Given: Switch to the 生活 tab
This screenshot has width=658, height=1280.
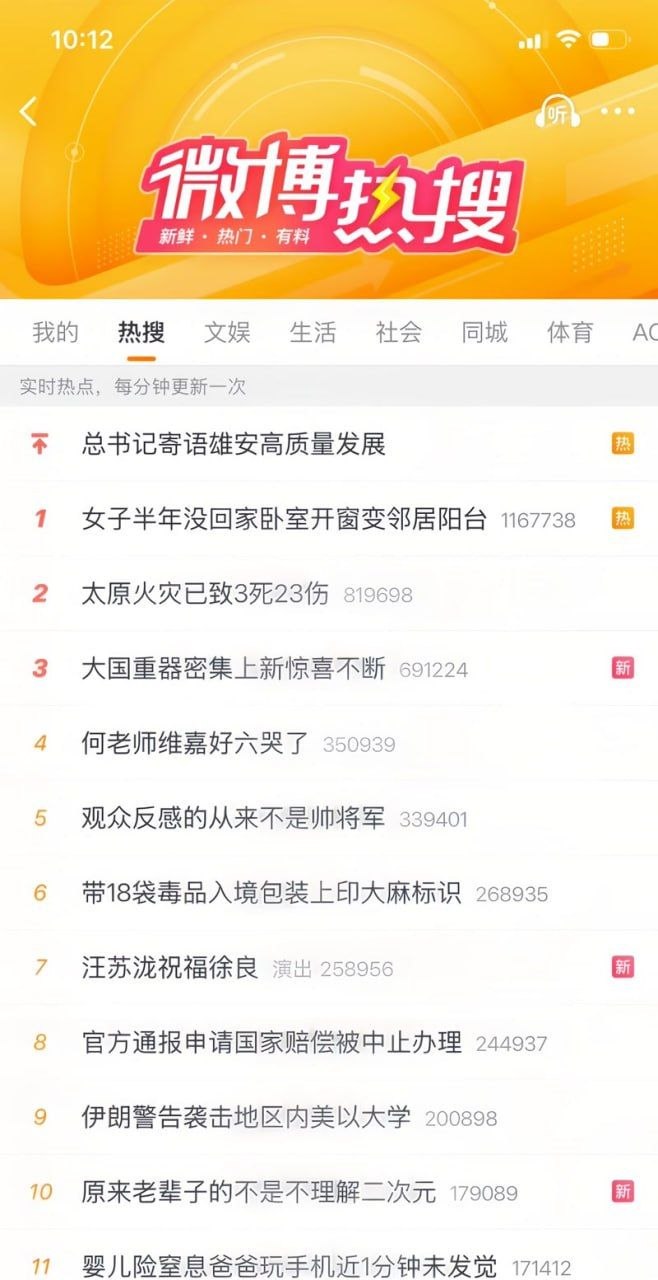Looking at the screenshot, I should click(x=313, y=333).
